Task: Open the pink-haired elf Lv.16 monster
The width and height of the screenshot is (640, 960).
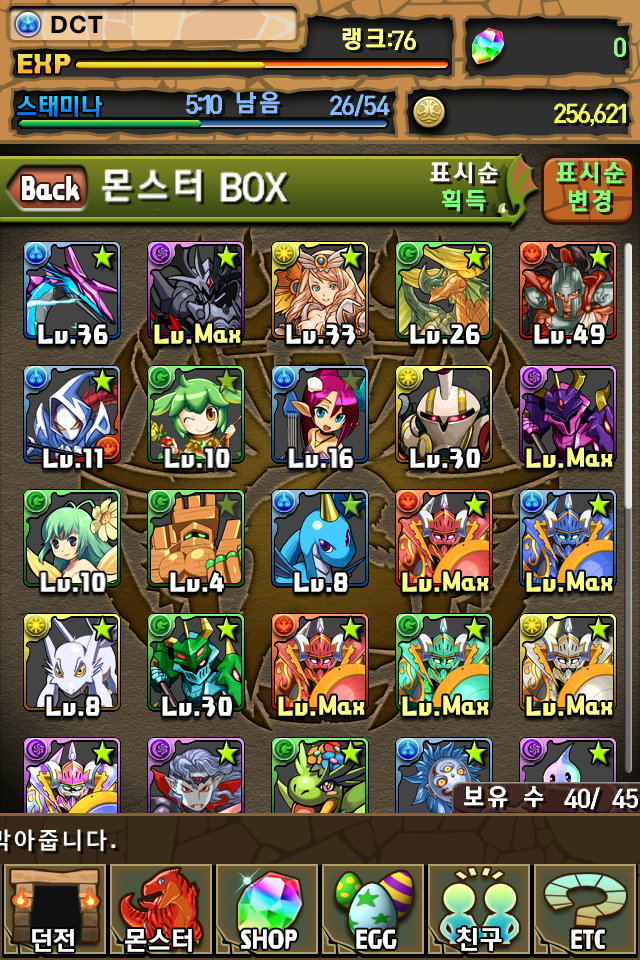Action: tap(320, 414)
